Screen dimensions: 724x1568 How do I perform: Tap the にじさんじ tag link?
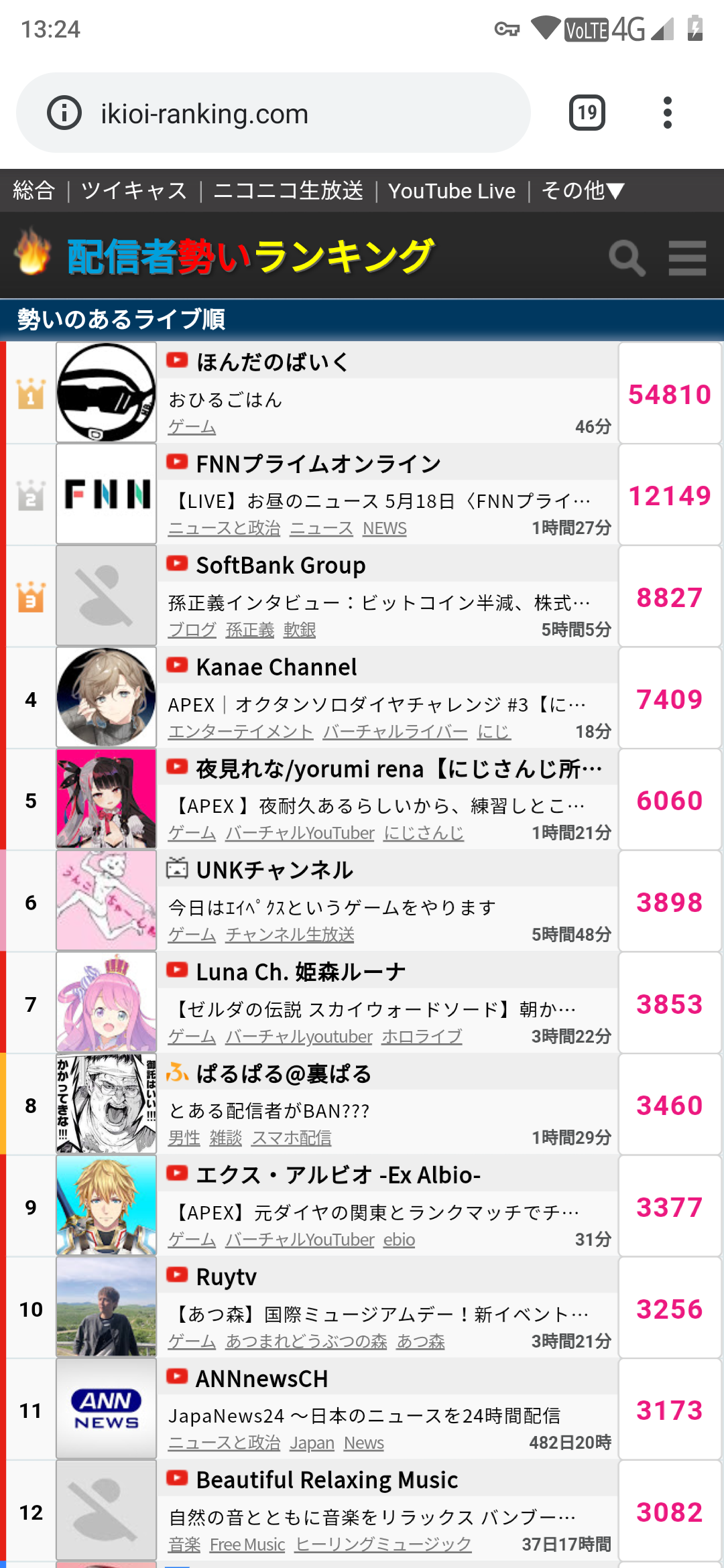424,833
